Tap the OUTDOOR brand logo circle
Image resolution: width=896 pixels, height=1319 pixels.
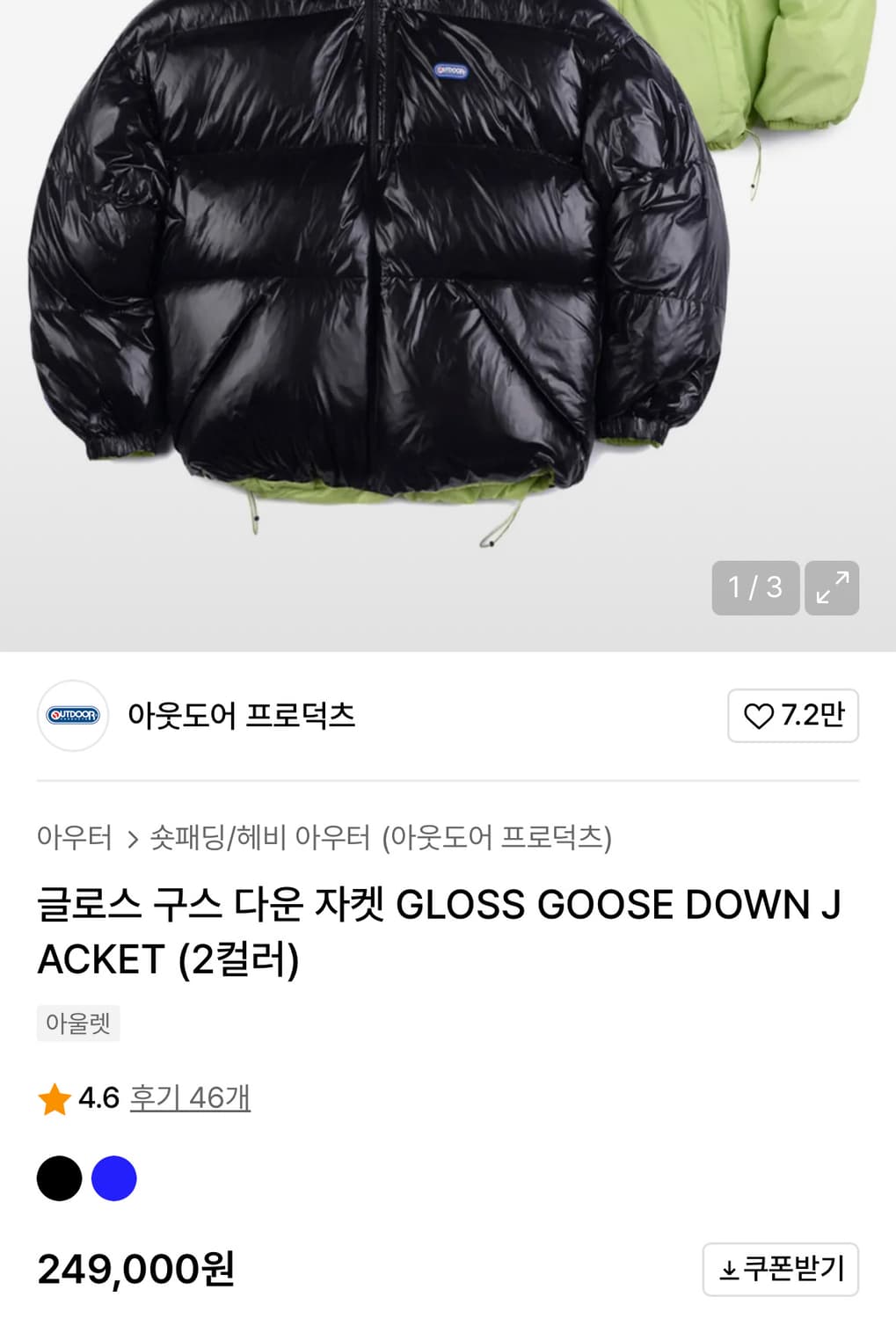pyautogui.click(x=74, y=717)
